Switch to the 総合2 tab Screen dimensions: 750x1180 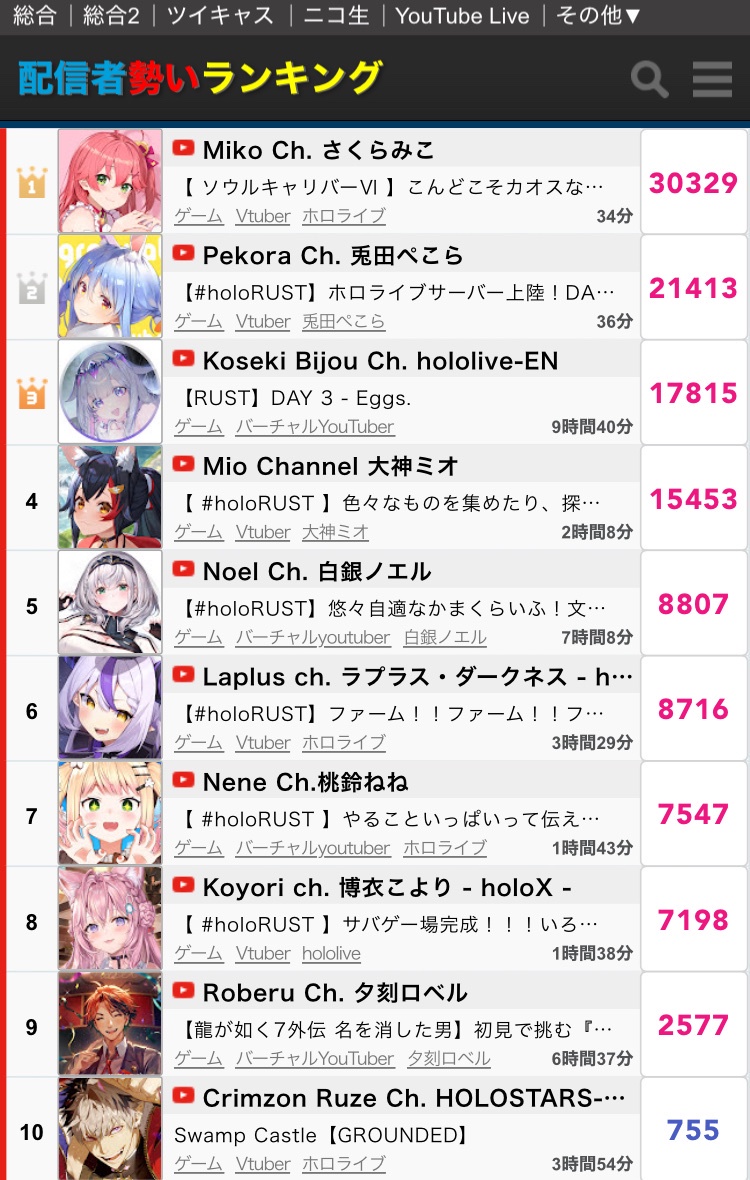[x=111, y=15]
